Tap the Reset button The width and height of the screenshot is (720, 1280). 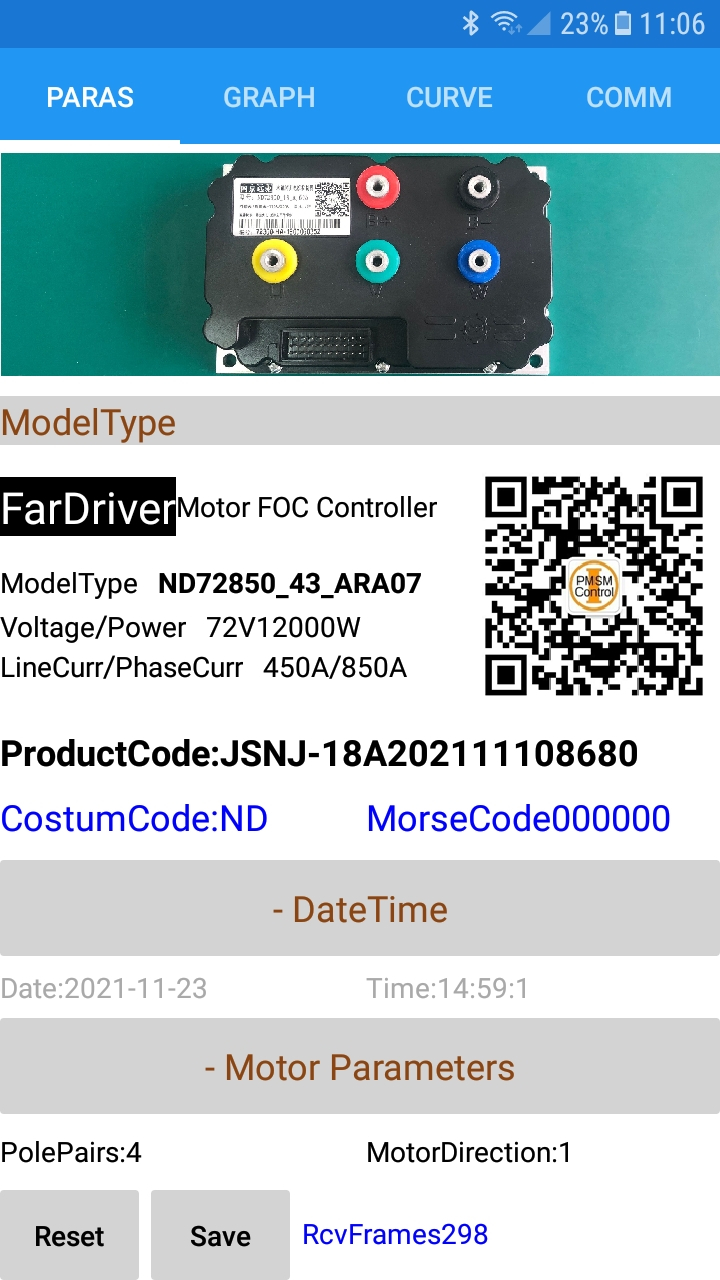coord(69,1236)
